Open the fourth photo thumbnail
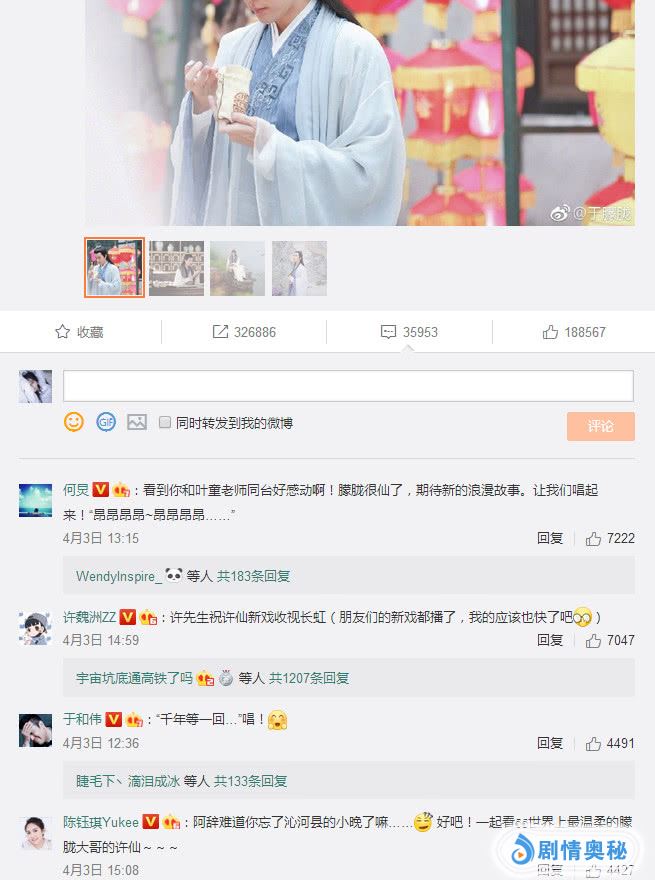655x880 pixels. click(x=299, y=268)
